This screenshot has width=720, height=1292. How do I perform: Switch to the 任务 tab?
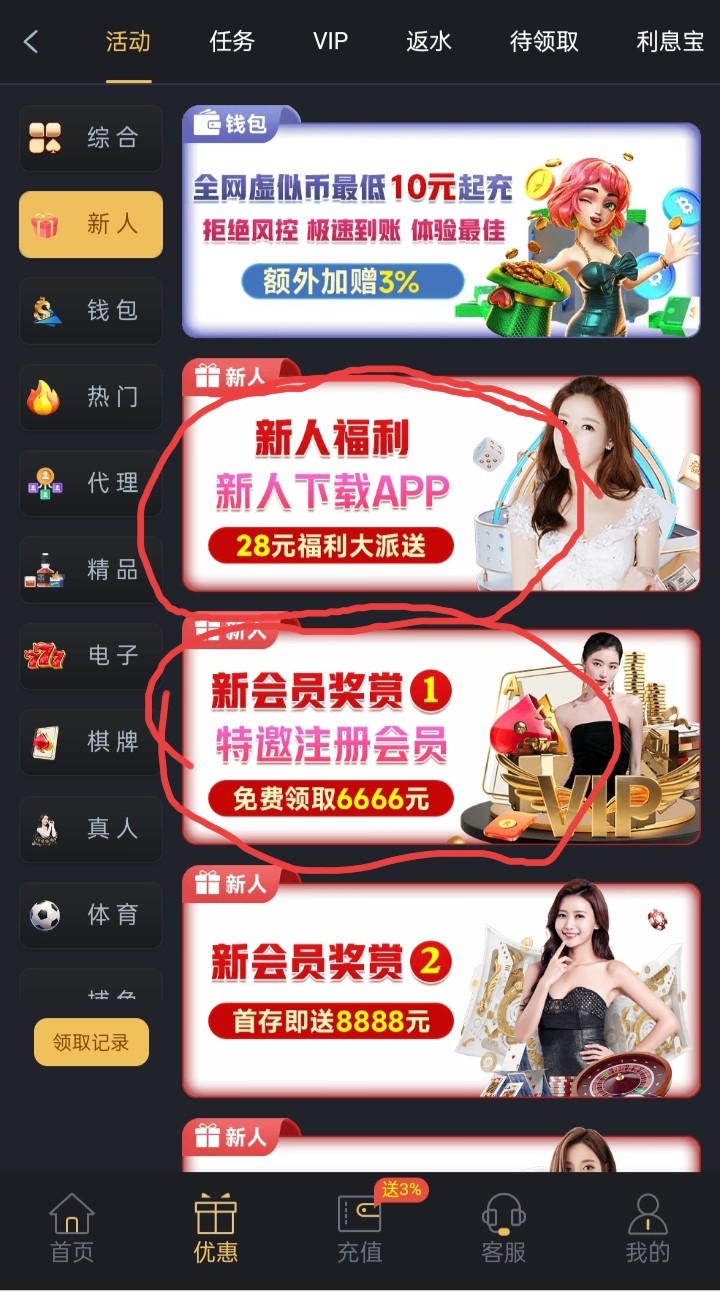[x=232, y=42]
